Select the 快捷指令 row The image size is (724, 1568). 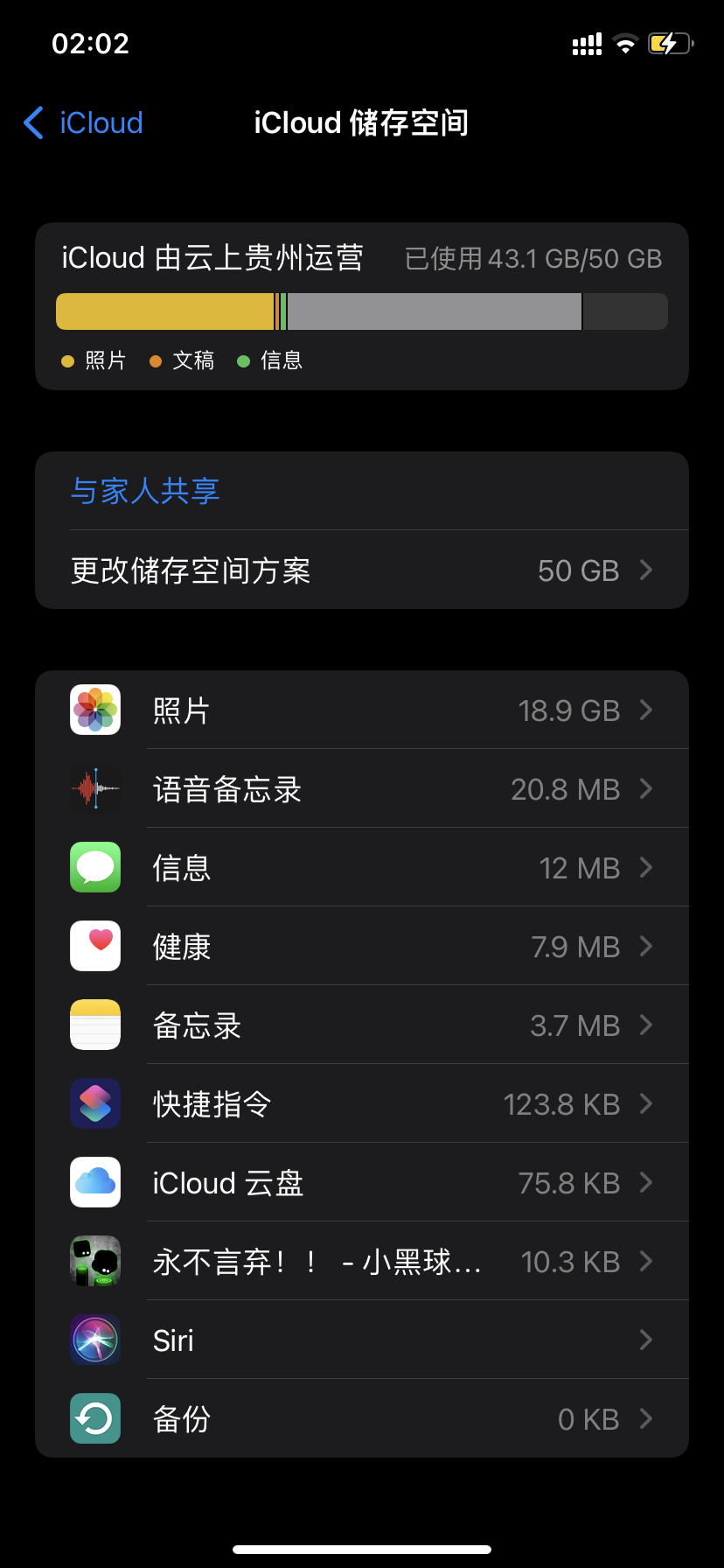(362, 1104)
